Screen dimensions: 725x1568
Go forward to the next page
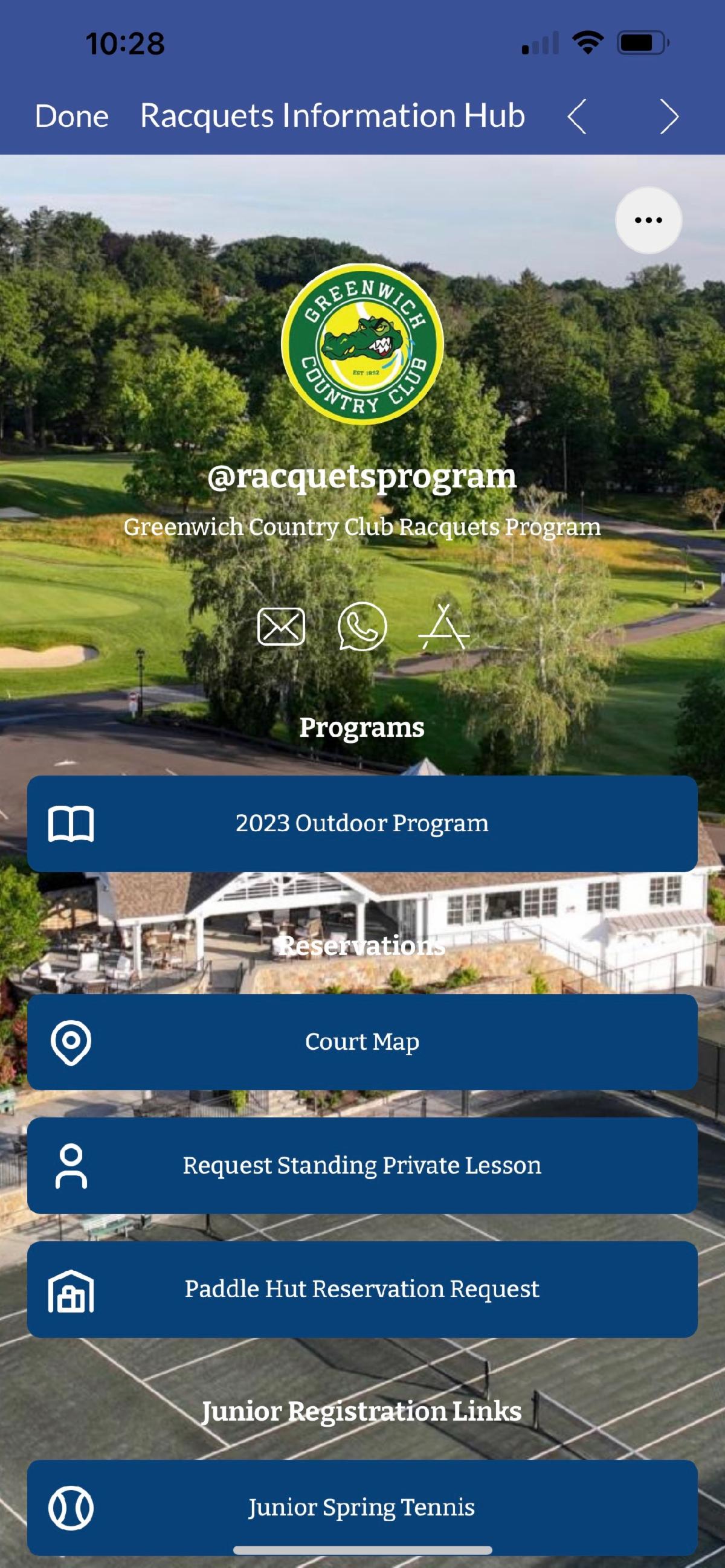669,116
